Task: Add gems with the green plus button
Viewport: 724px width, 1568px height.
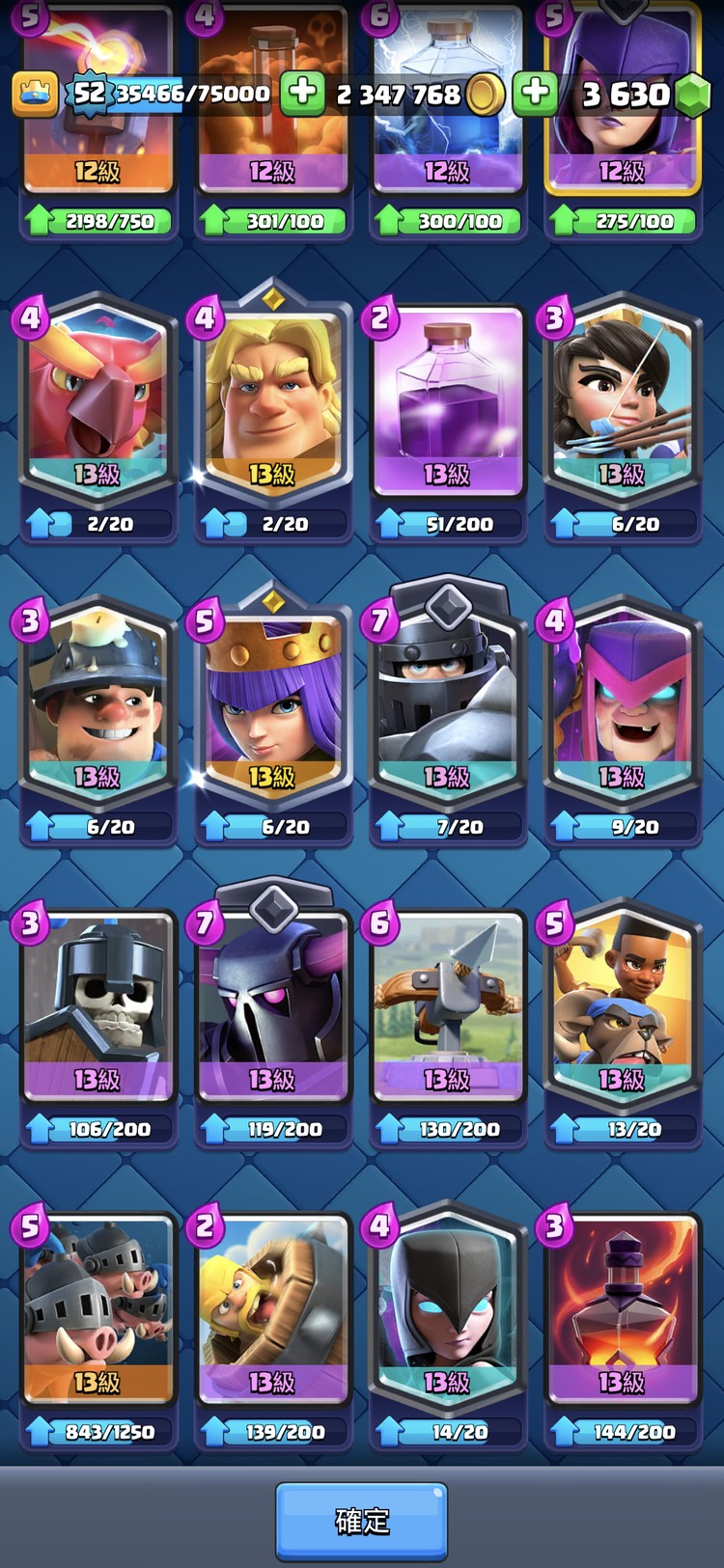Action: (535, 94)
